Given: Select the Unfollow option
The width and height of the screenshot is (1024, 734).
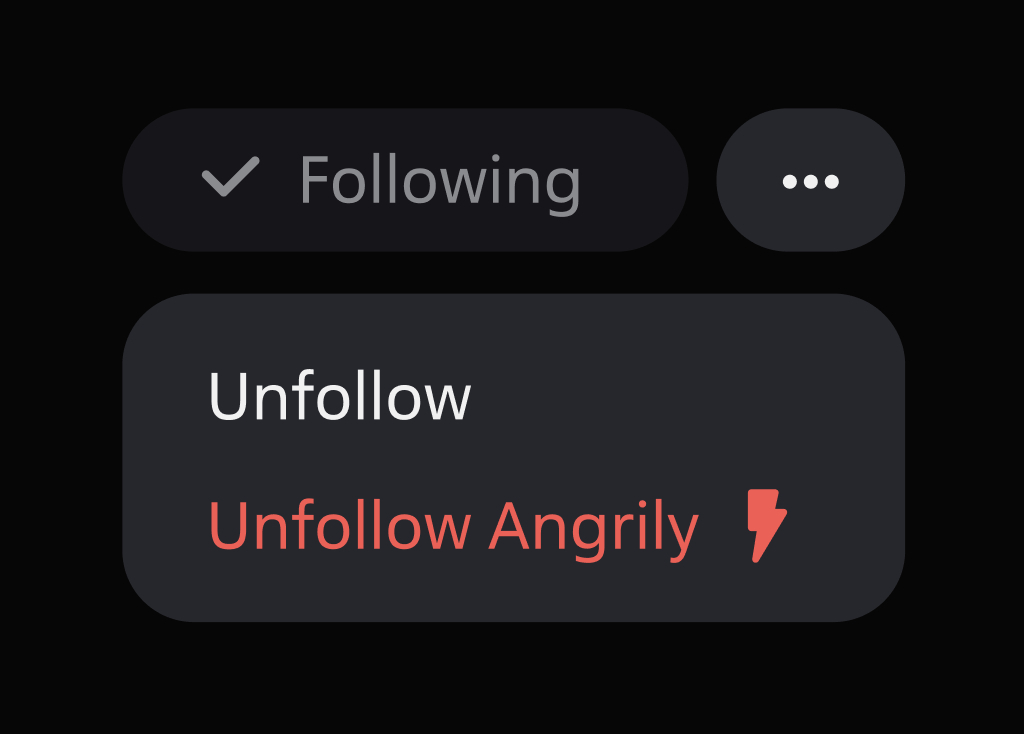Looking at the screenshot, I should [x=340, y=397].
